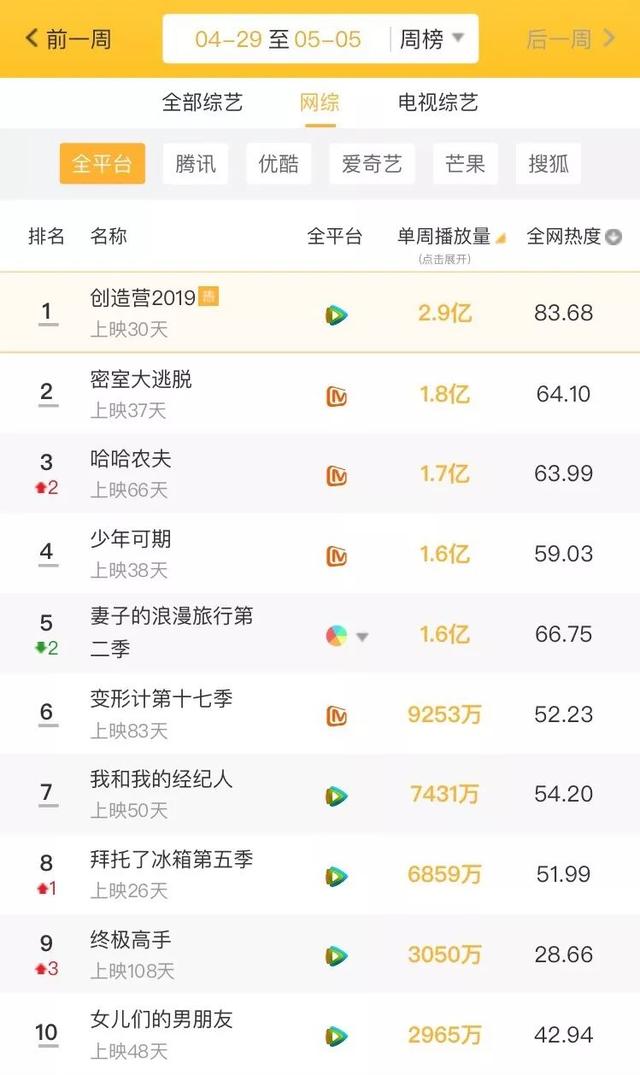640x1075 pixels.
Task: Open 创造营2019 show details
Action: (x=143, y=297)
